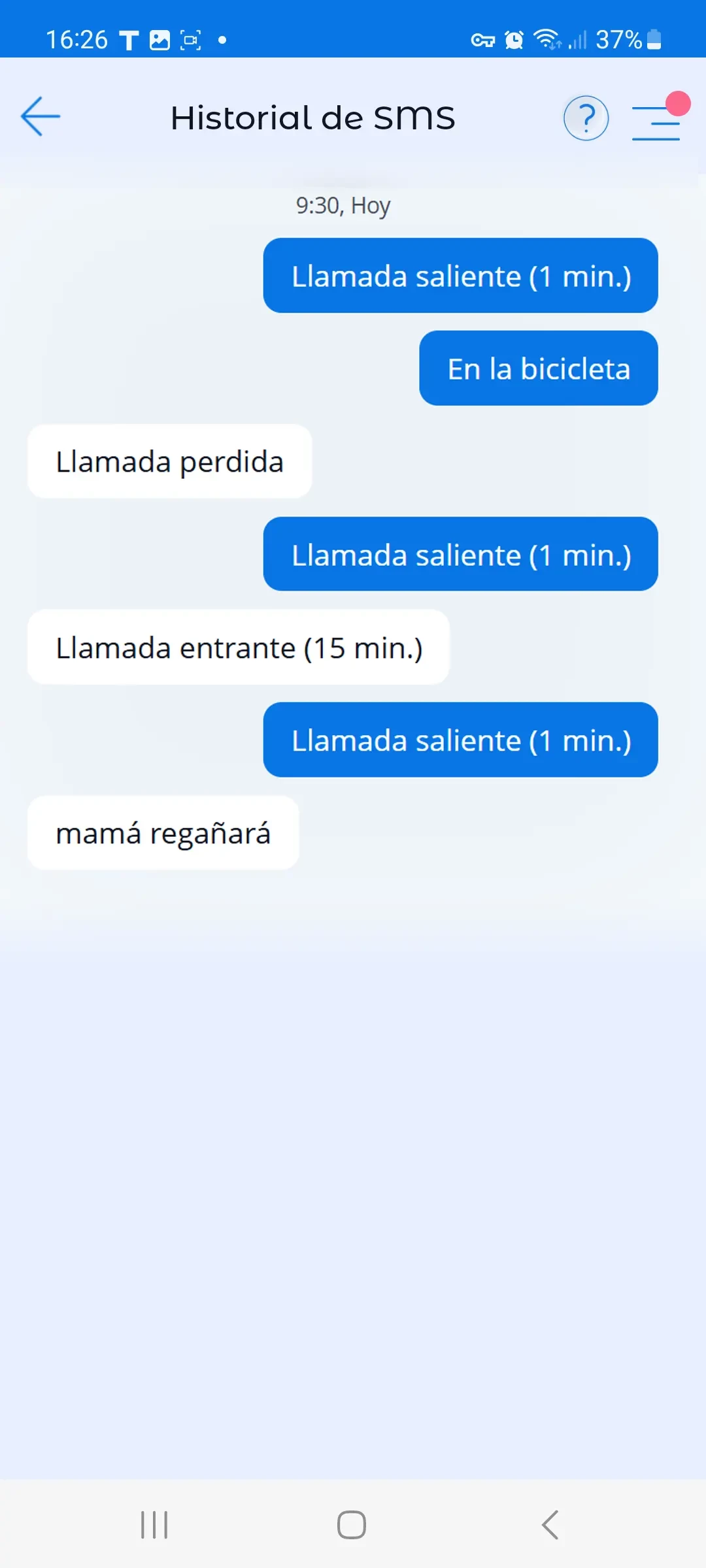
Task: Open the help question mark icon
Action: [x=586, y=118]
